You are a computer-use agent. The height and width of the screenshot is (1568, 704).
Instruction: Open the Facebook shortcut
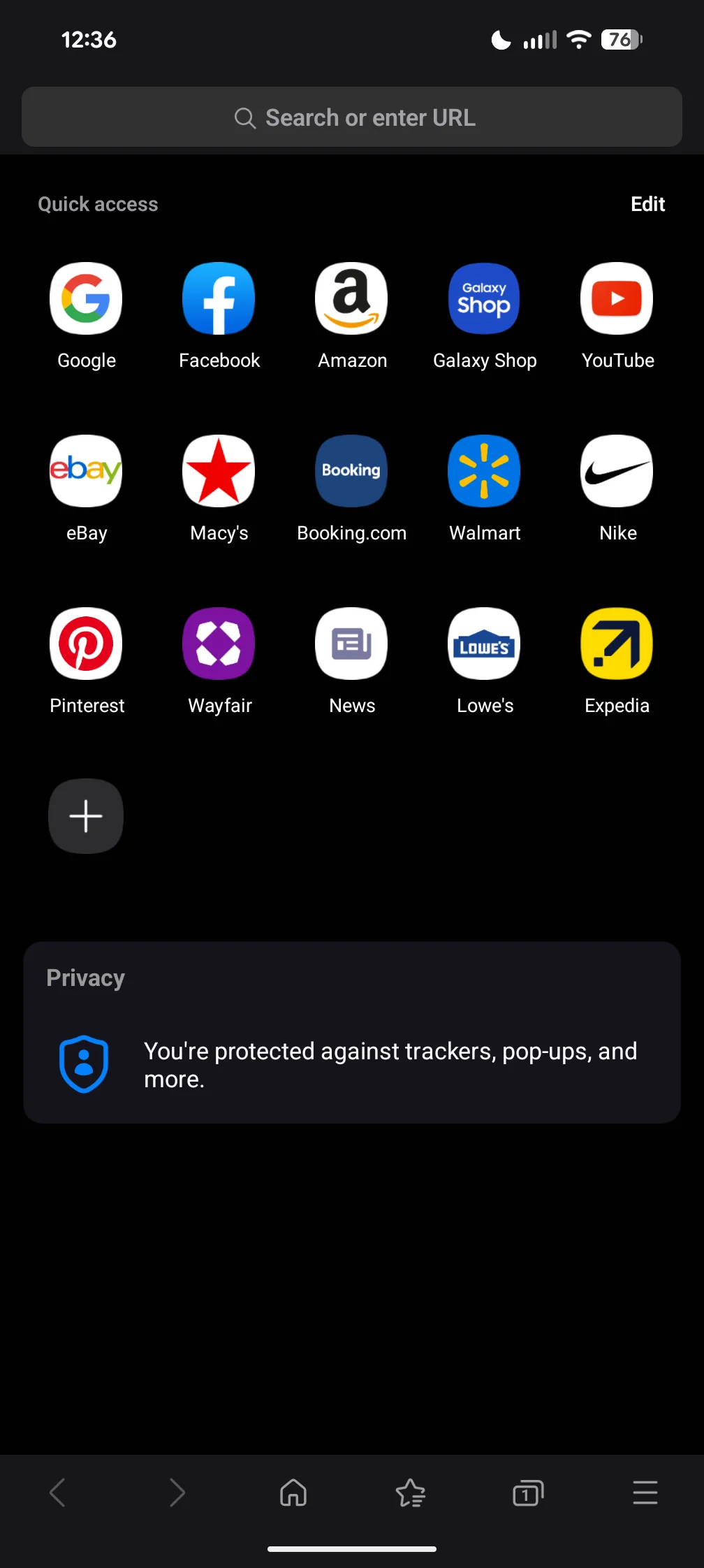tap(219, 299)
